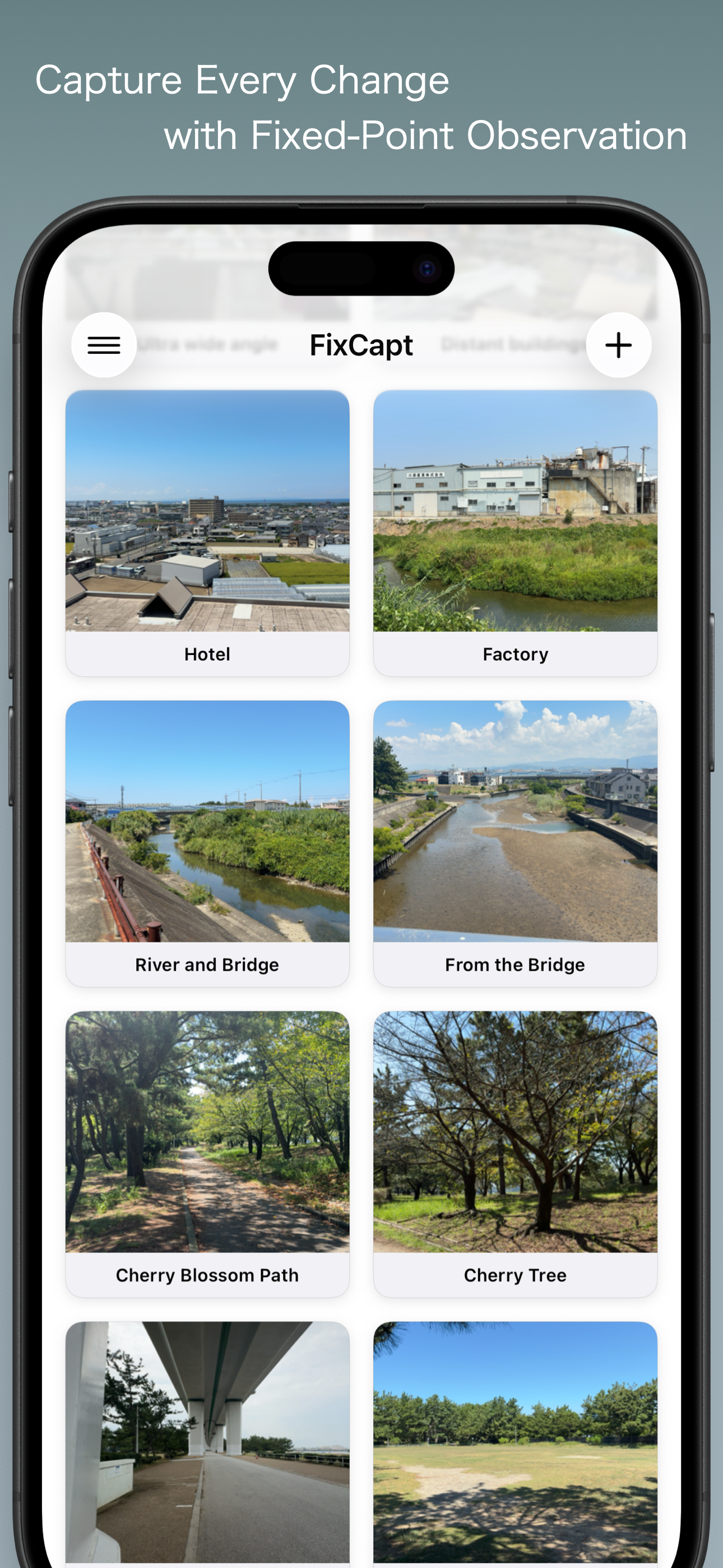Screen dimensions: 723x1568
Task: Select the River and Bridge caption text
Action: (206, 964)
